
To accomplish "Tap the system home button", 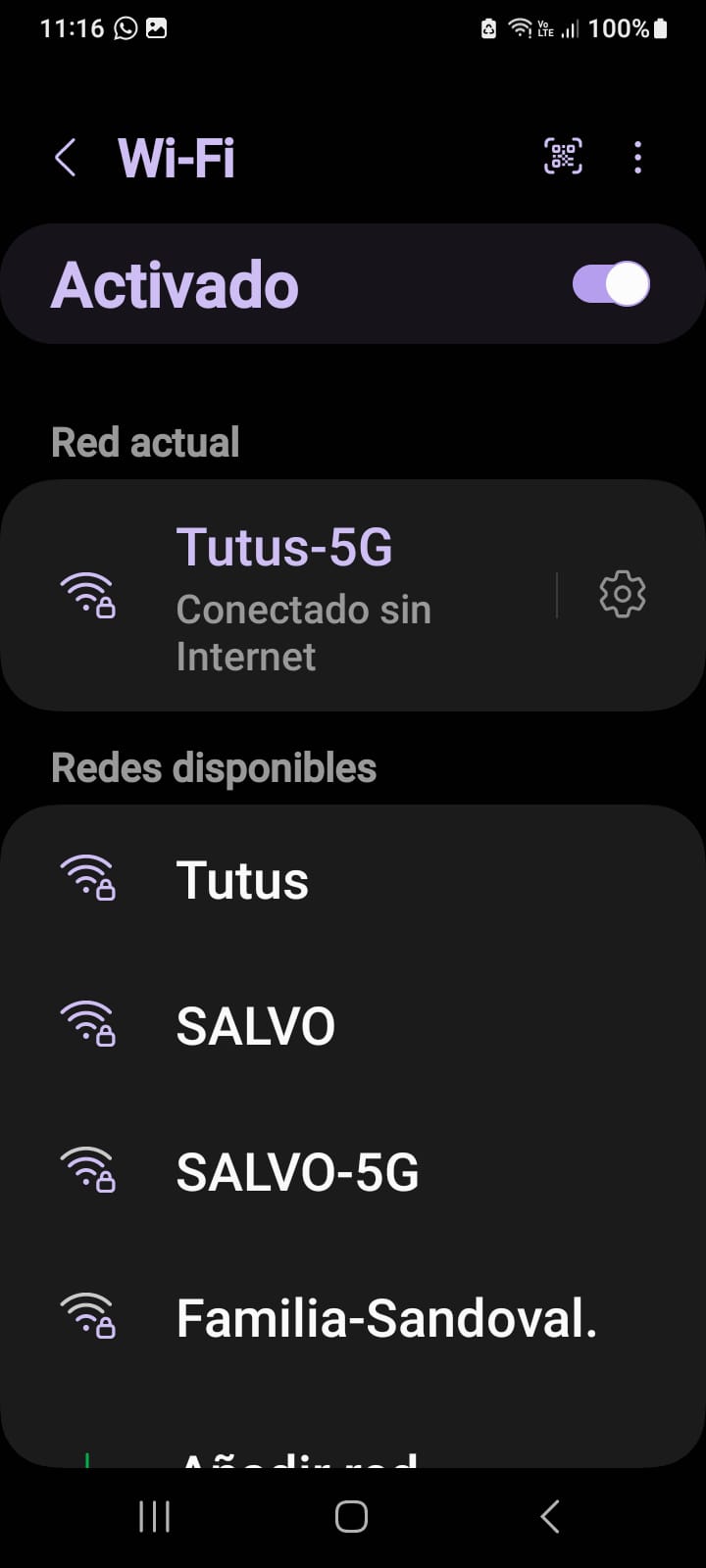I will [x=351, y=1516].
